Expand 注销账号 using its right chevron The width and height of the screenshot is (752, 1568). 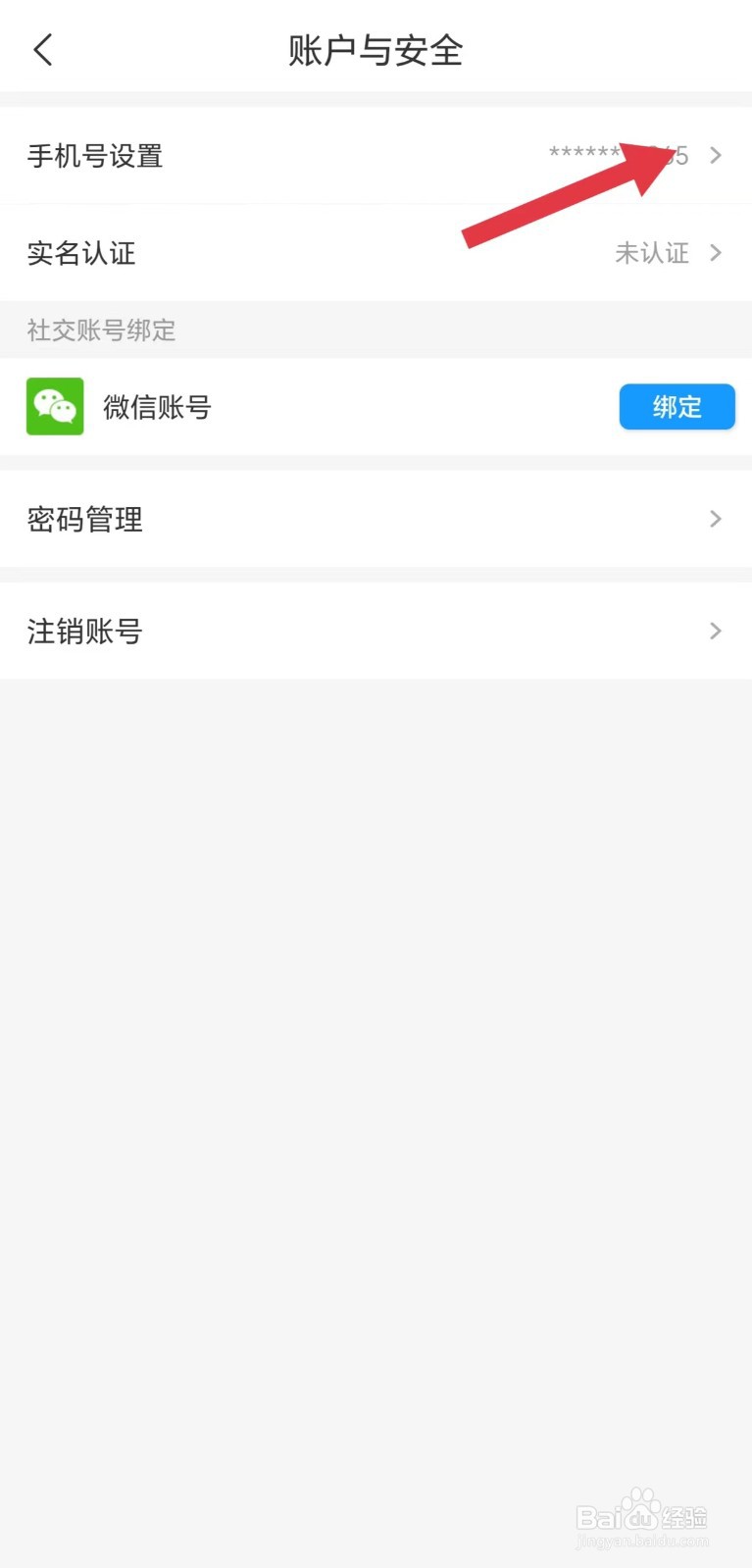716,631
